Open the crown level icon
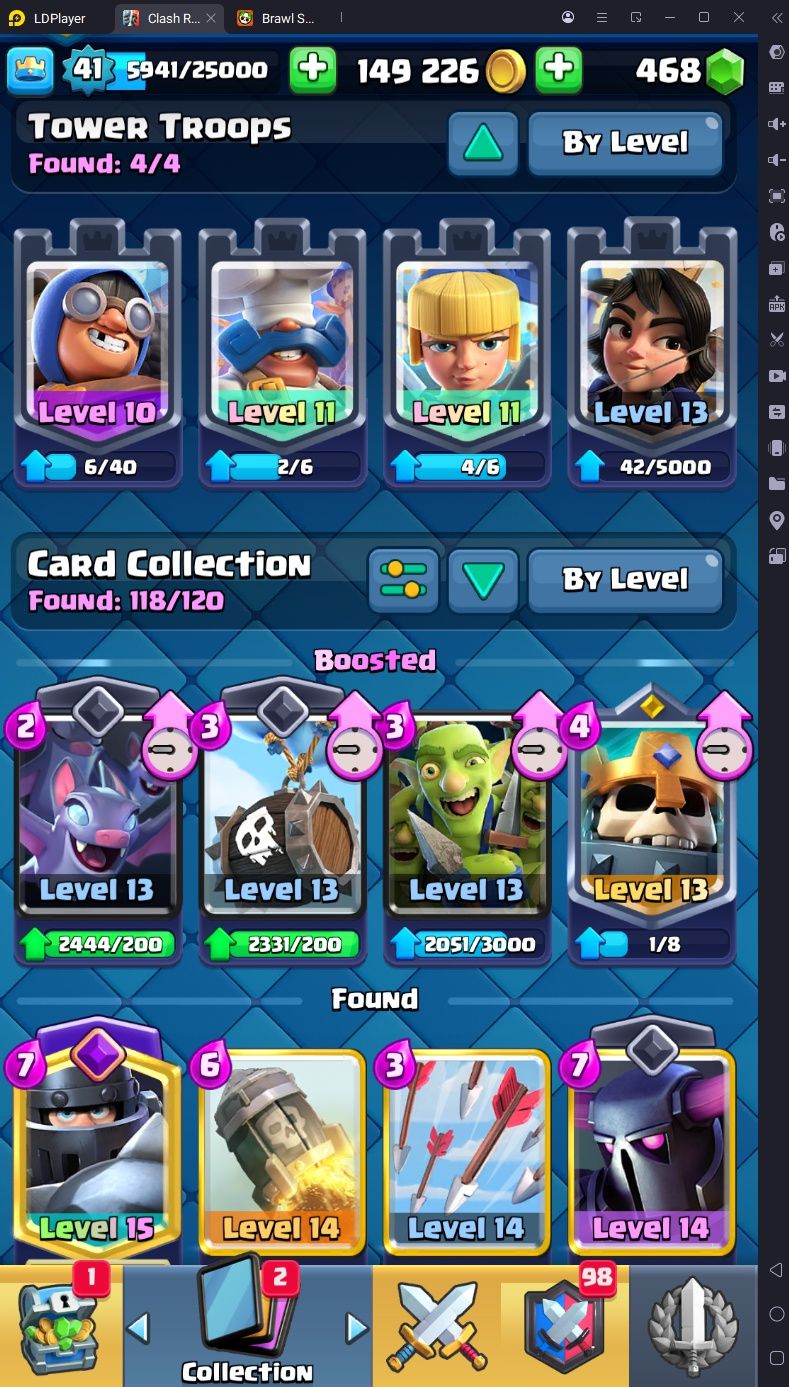The width and height of the screenshot is (789, 1387). (30, 70)
